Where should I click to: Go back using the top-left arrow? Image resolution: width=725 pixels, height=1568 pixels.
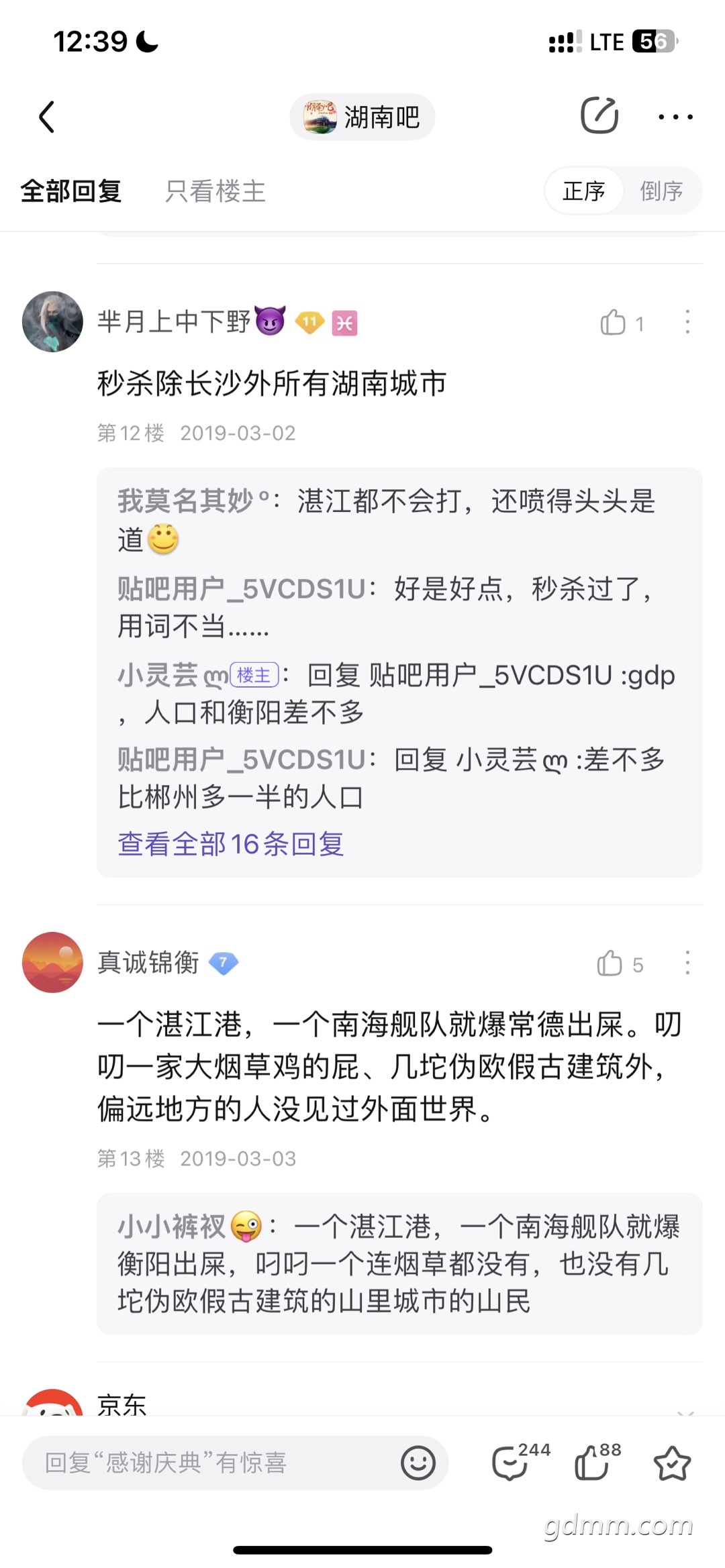click(x=47, y=117)
